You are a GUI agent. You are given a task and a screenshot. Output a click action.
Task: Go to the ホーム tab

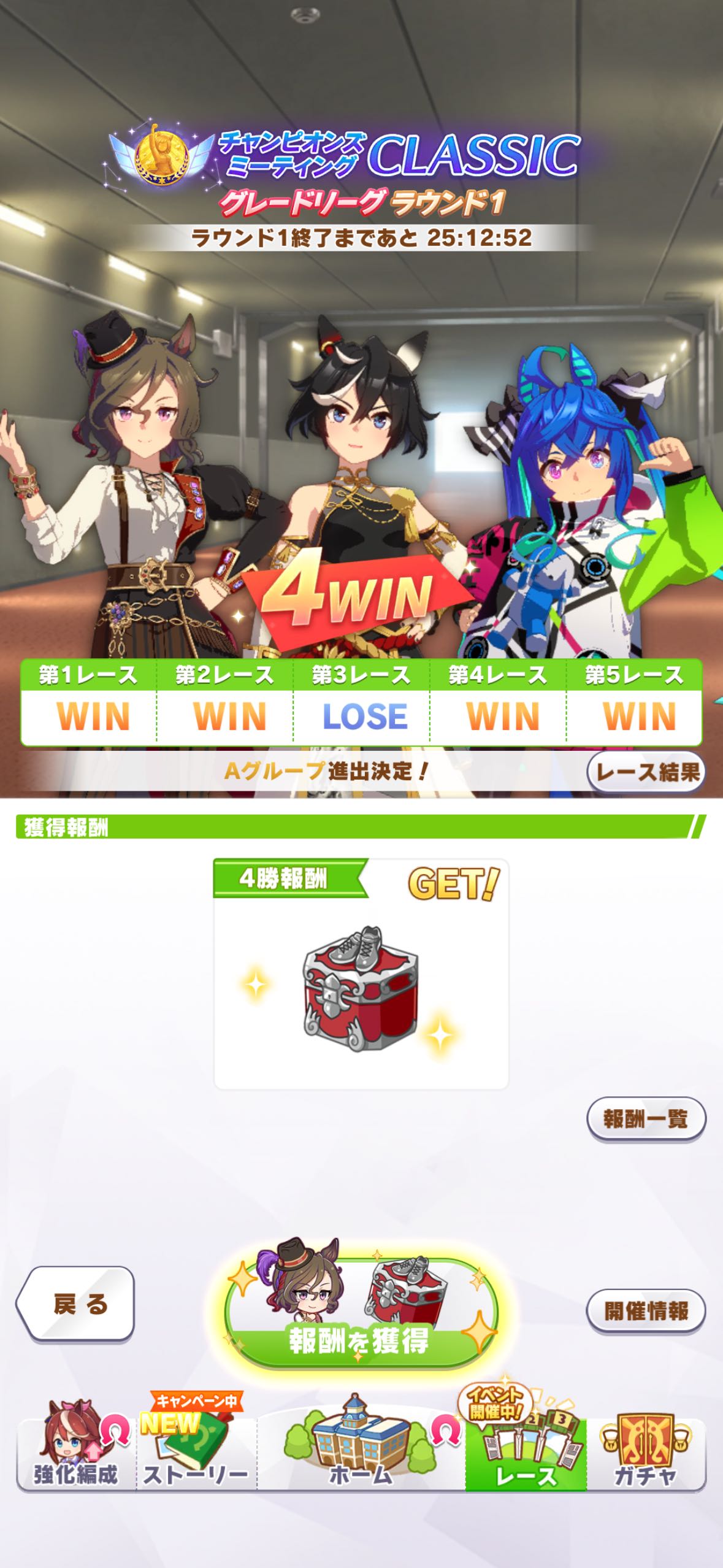(x=361, y=1454)
